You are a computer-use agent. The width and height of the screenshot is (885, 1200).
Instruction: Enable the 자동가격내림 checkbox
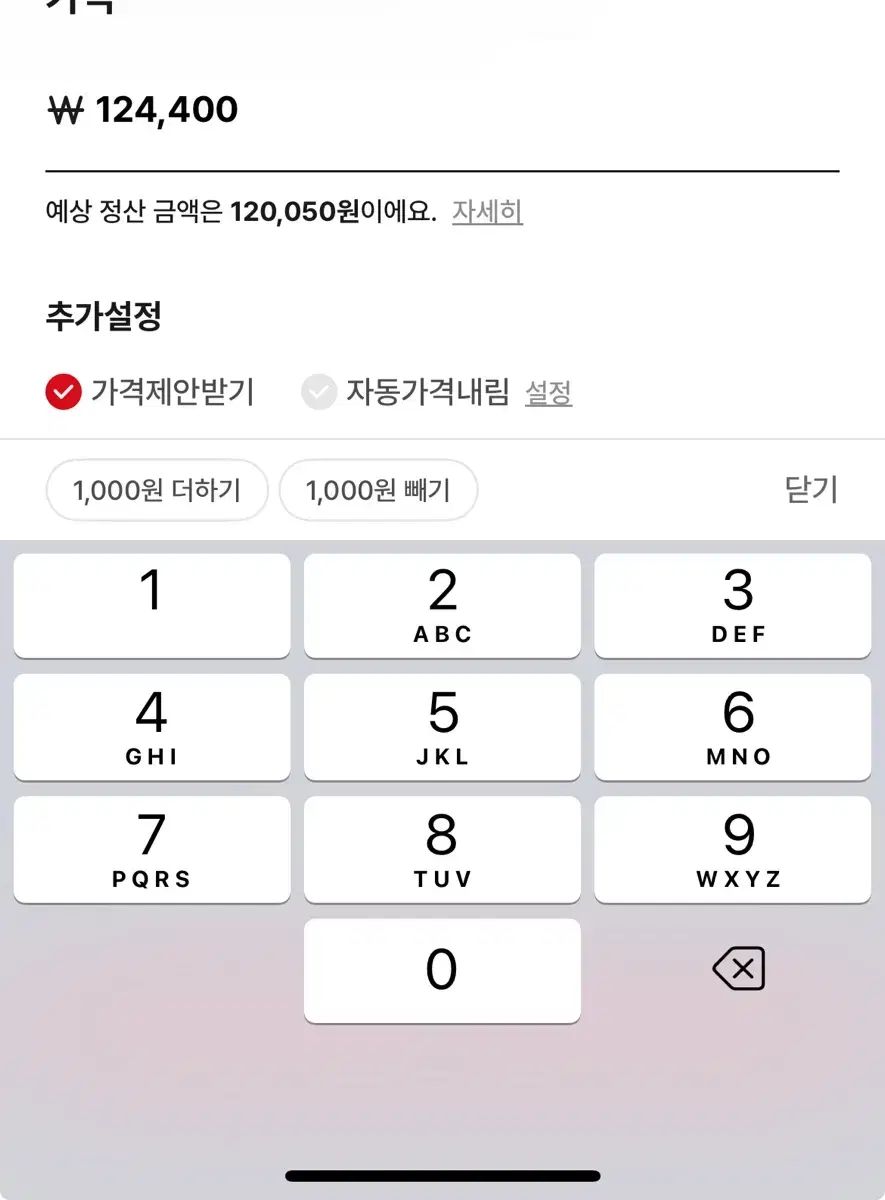[319, 392]
